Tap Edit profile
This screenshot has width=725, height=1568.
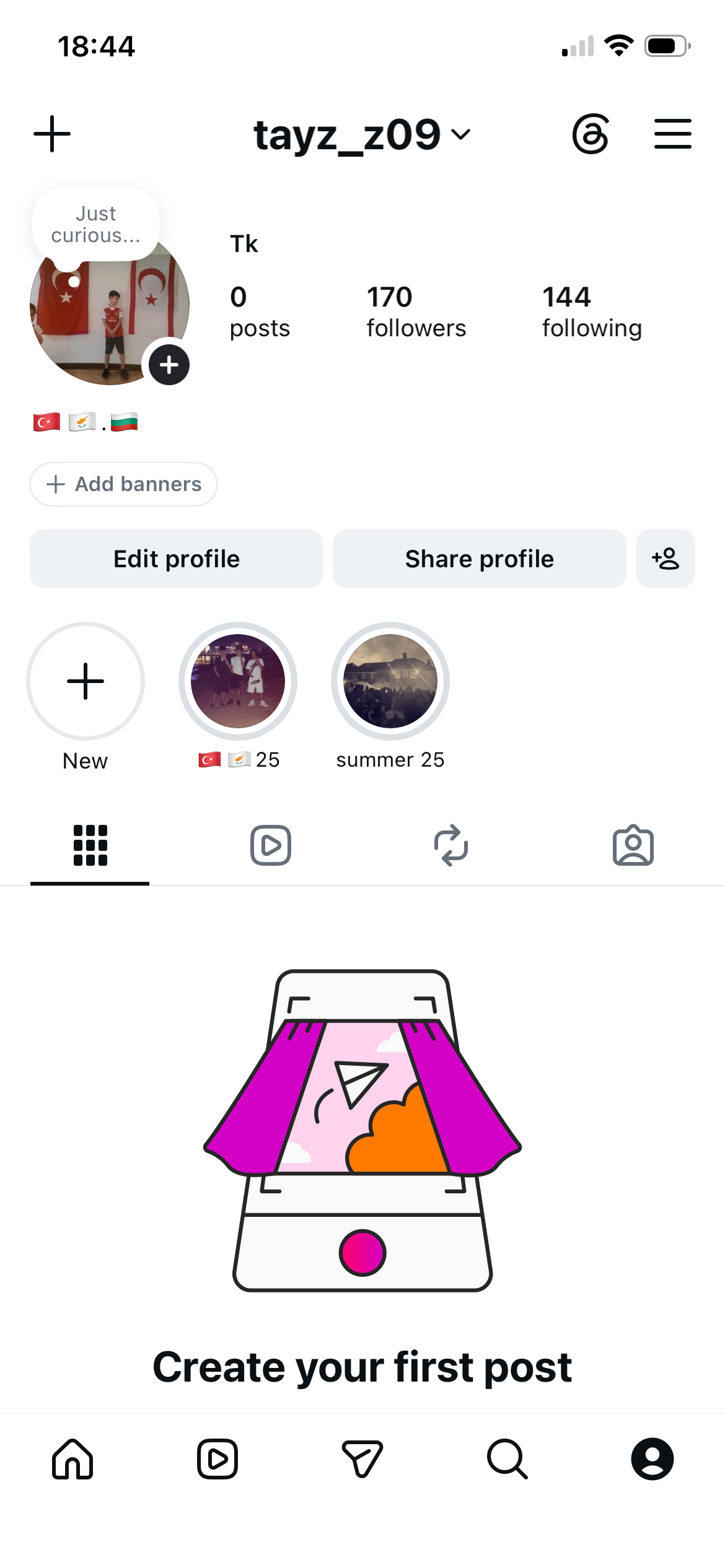pyautogui.click(x=177, y=559)
